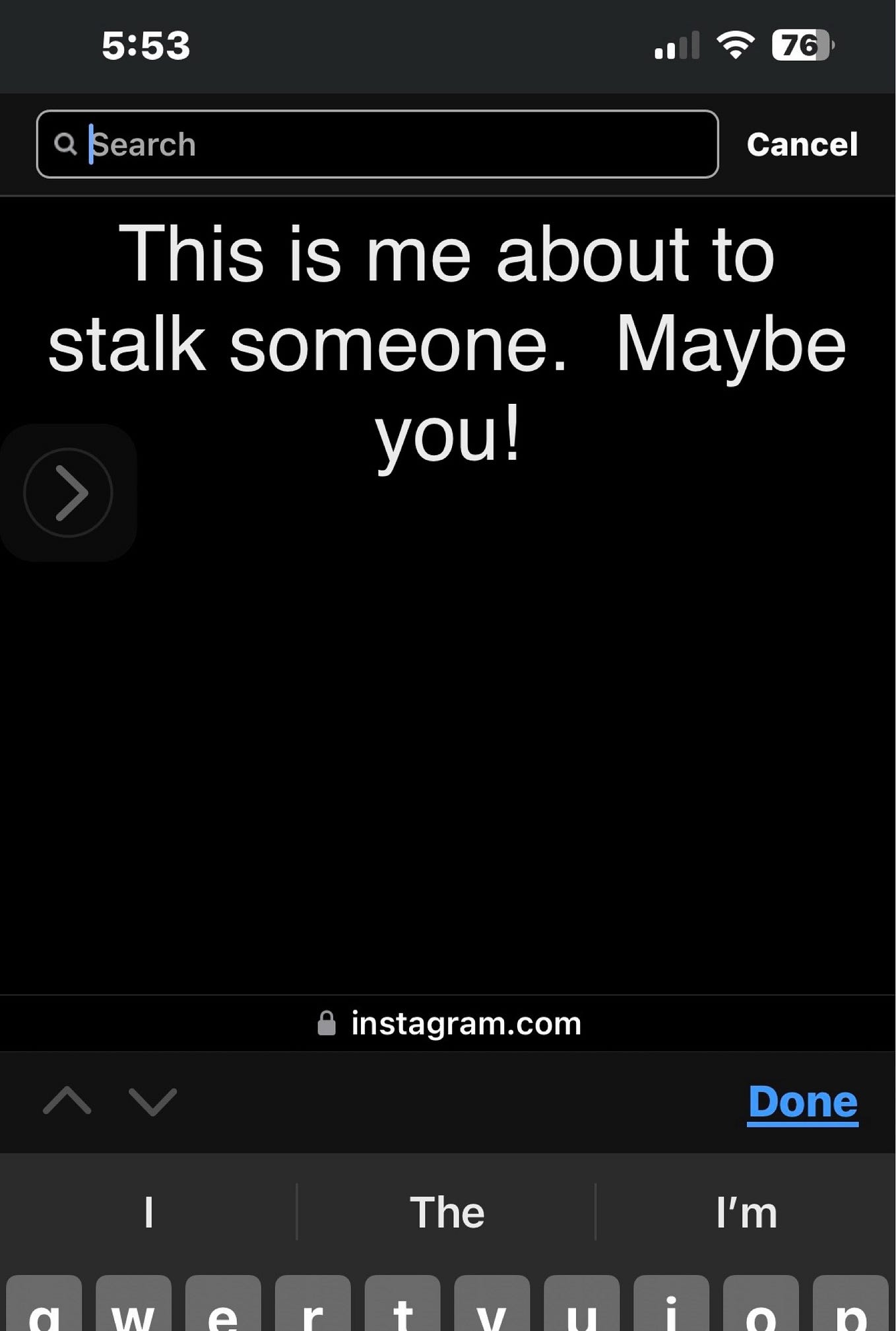Cancel the search
The width and height of the screenshot is (896, 1331).
(802, 145)
